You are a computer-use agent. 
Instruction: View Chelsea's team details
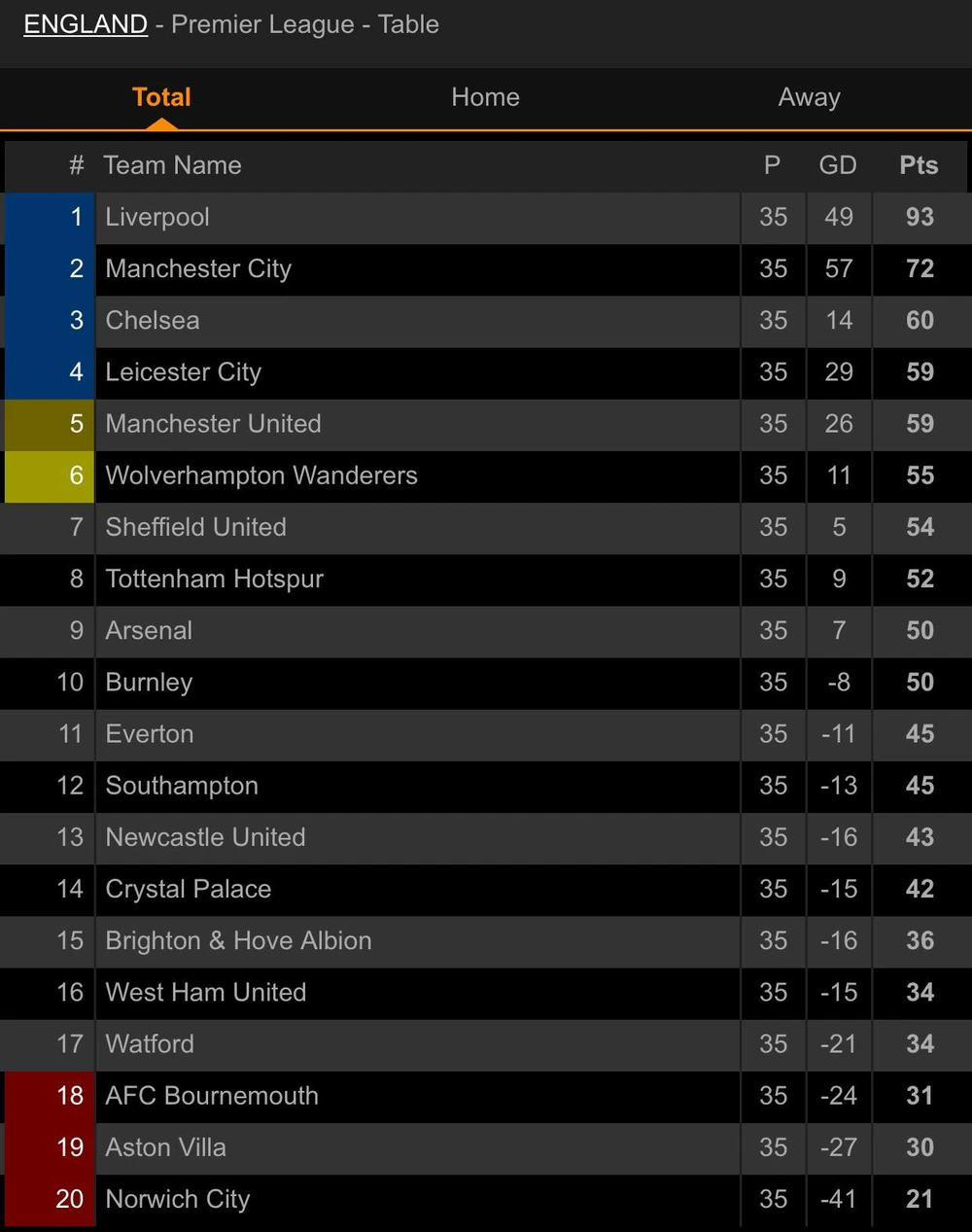tap(153, 320)
